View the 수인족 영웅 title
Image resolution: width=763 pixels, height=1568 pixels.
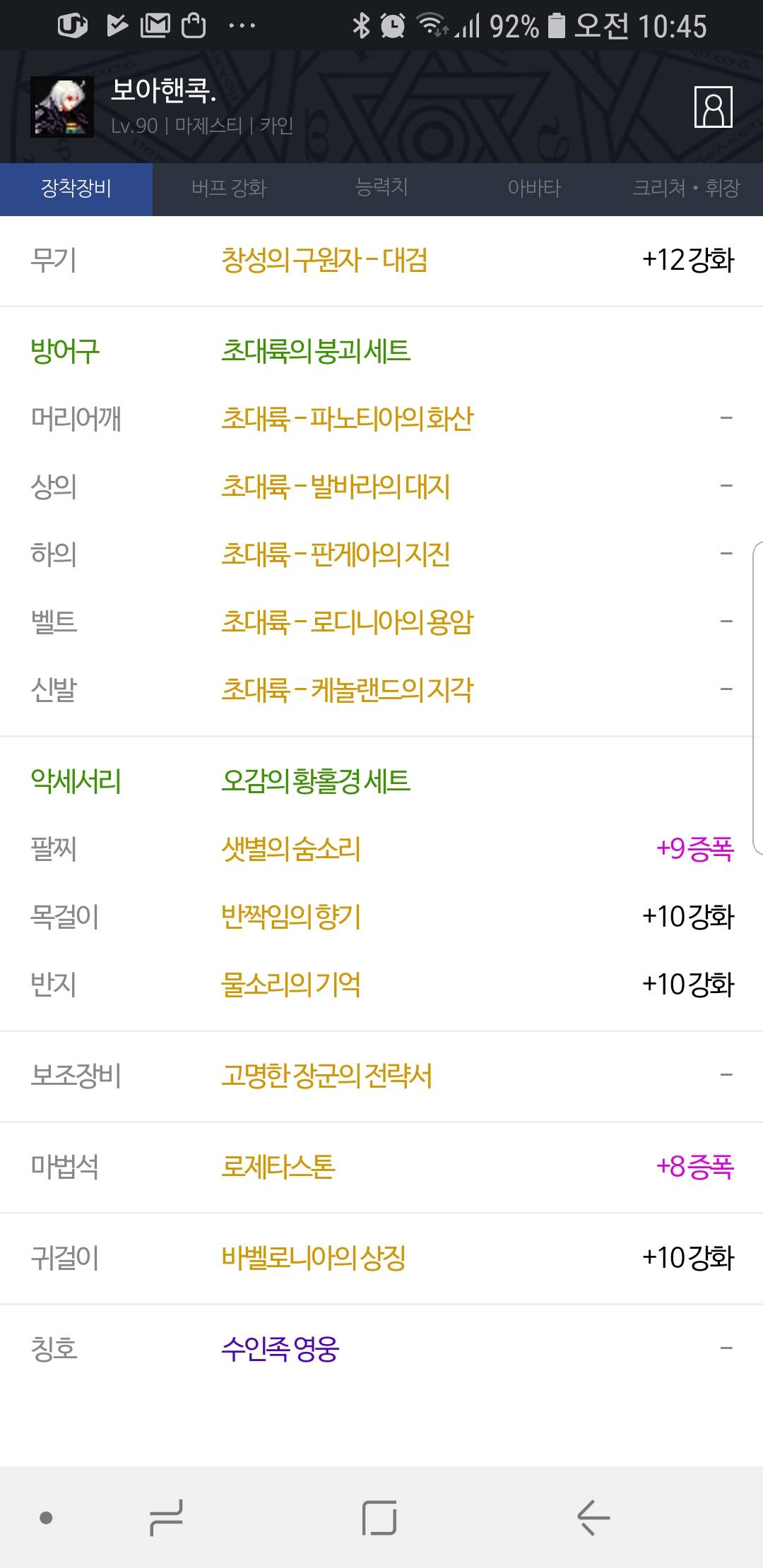click(280, 1349)
